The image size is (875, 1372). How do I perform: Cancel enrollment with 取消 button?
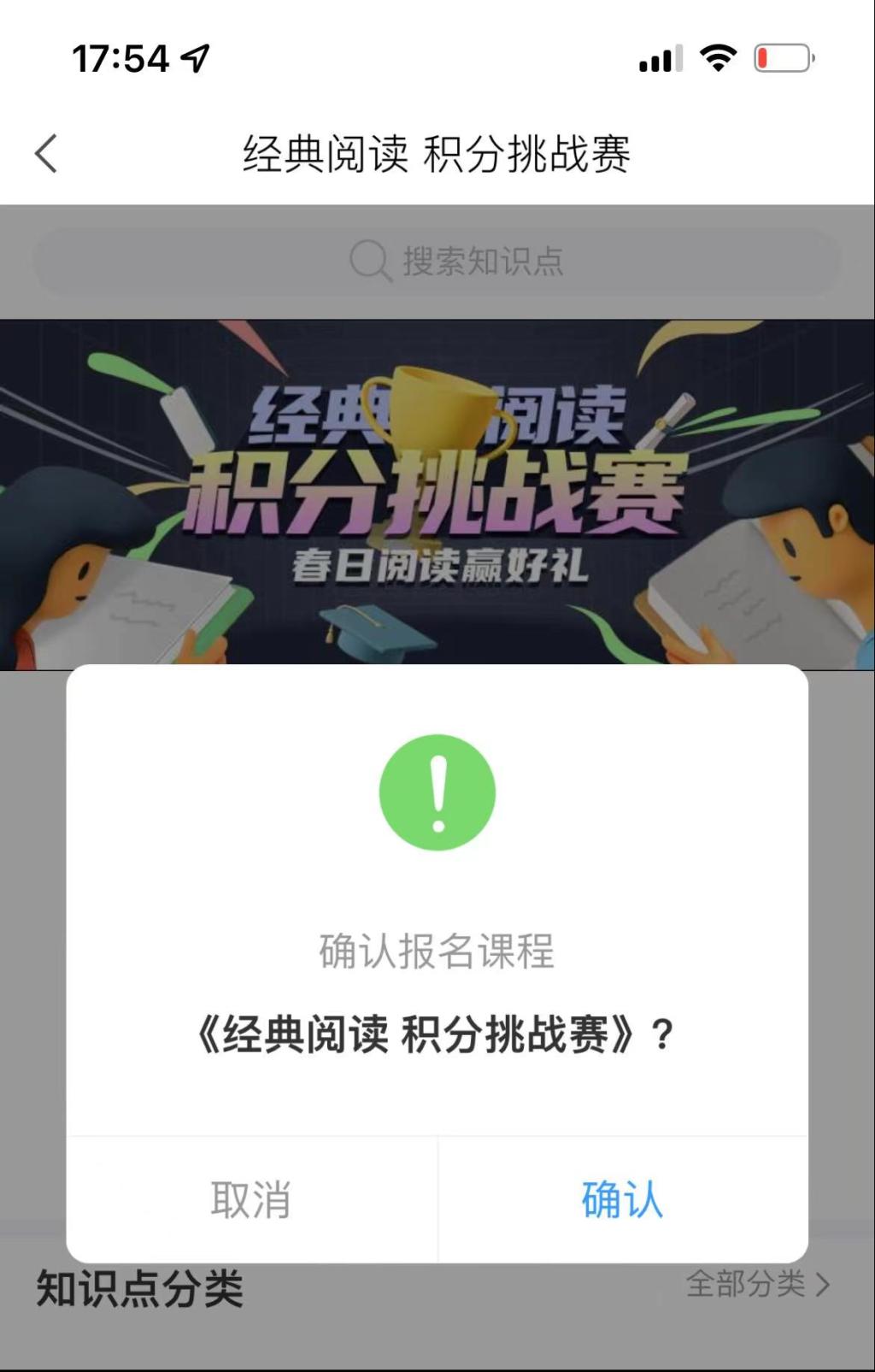(x=251, y=1199)
